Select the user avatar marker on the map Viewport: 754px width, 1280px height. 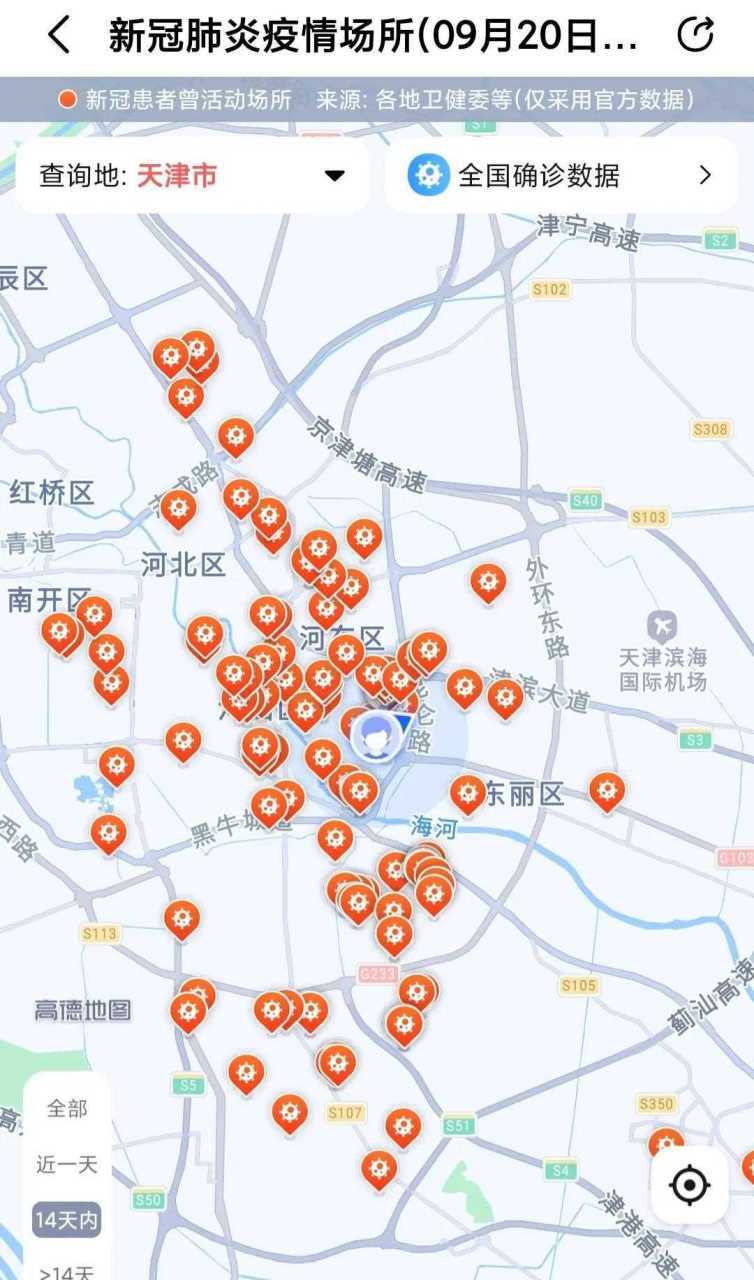coord(378,737)
